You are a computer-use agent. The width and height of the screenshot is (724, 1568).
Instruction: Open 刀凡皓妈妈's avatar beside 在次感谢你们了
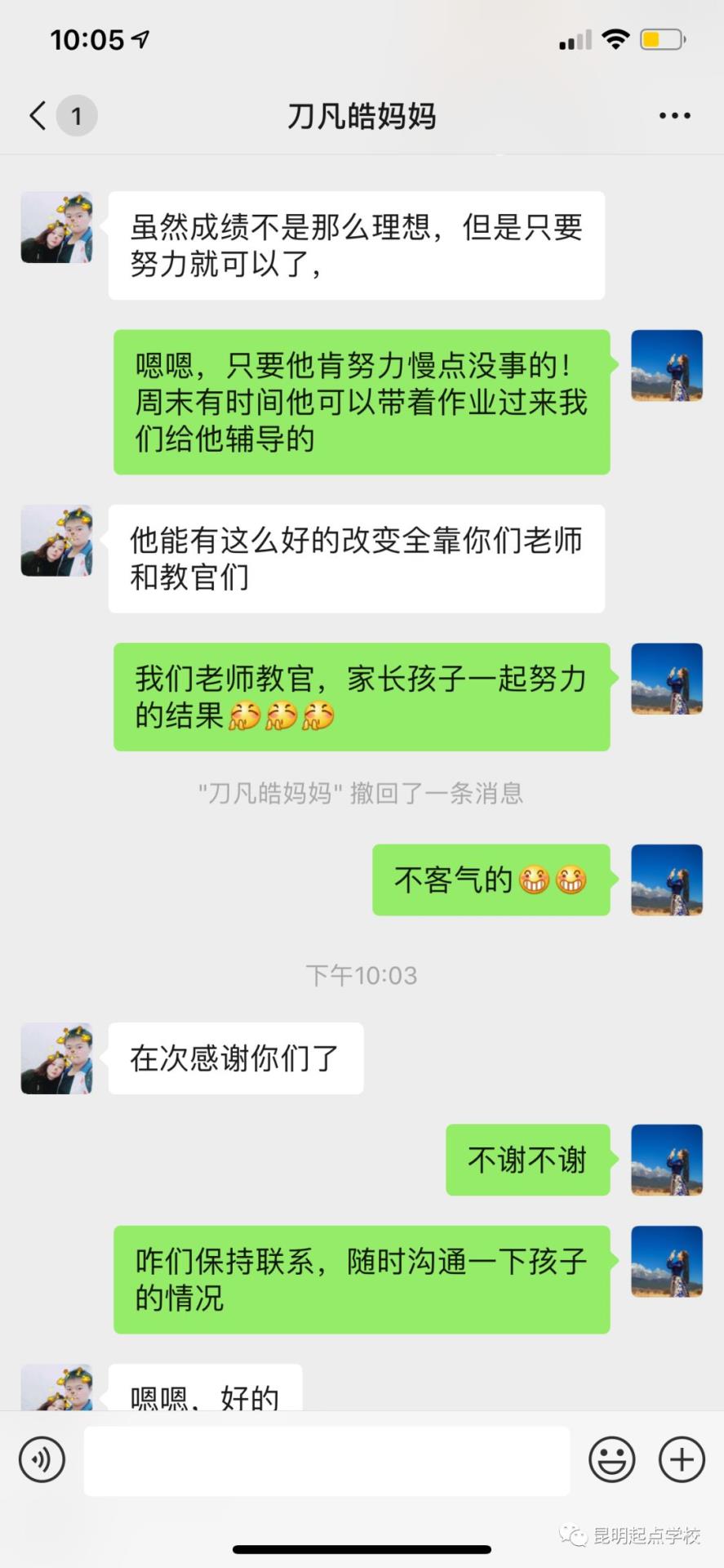click(56, 1058)
